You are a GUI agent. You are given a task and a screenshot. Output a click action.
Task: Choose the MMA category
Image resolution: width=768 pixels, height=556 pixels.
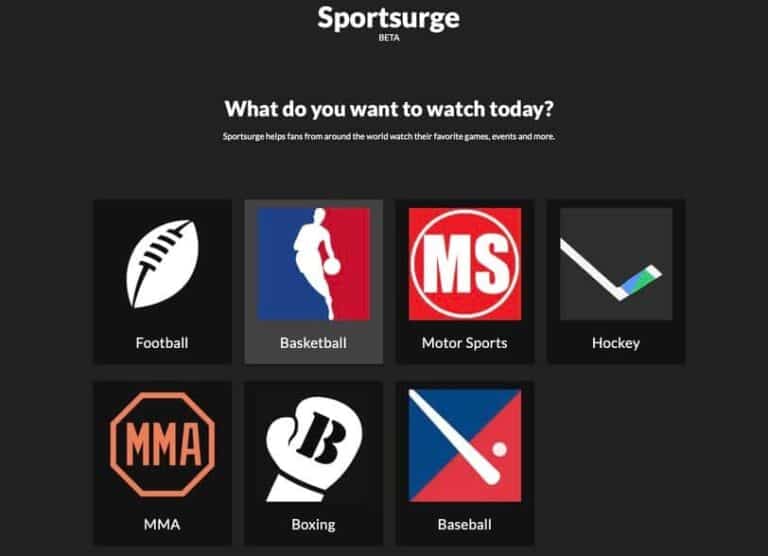[x=162, y=462]
